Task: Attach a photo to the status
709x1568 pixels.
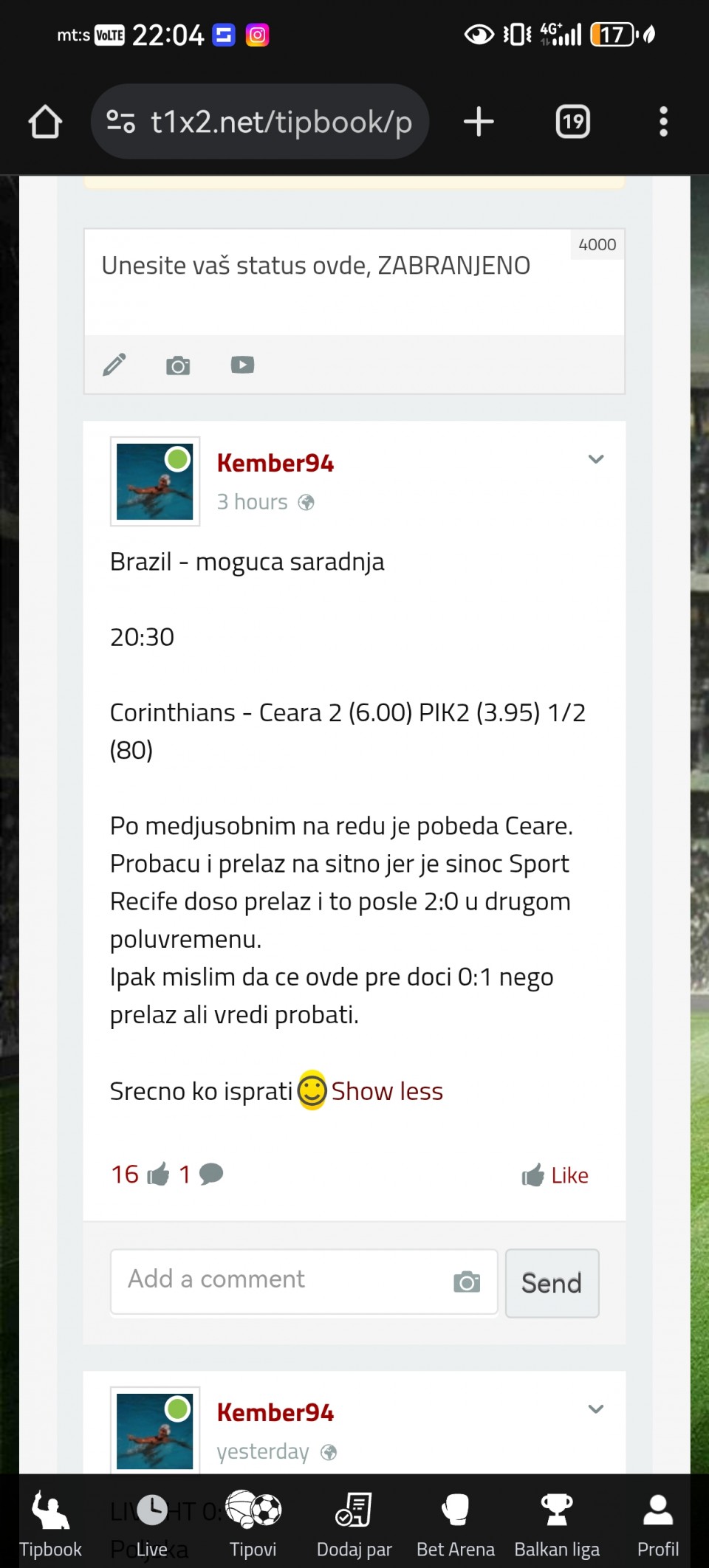Action: click(x=178, y=365)
